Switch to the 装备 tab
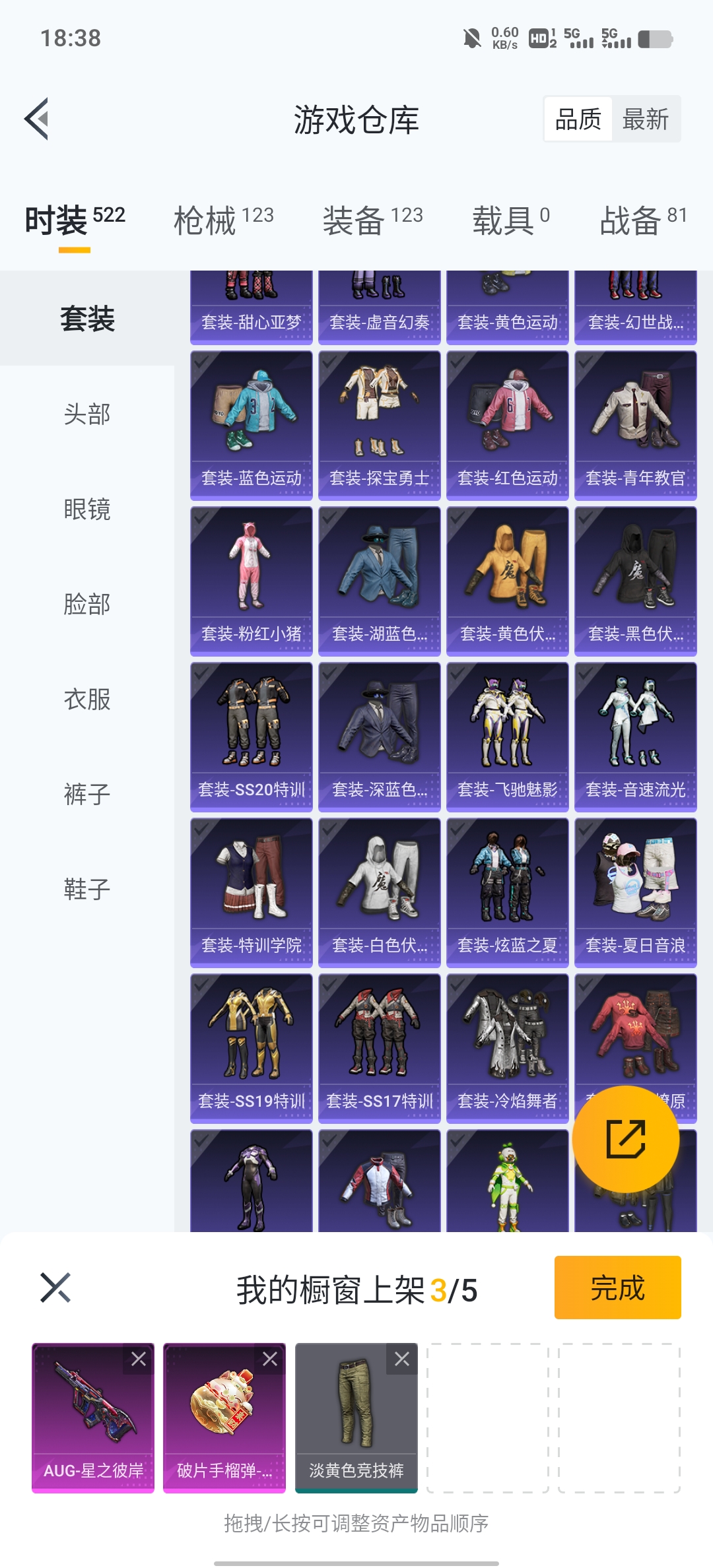713x1568 pixels. (x=372, y=220)
